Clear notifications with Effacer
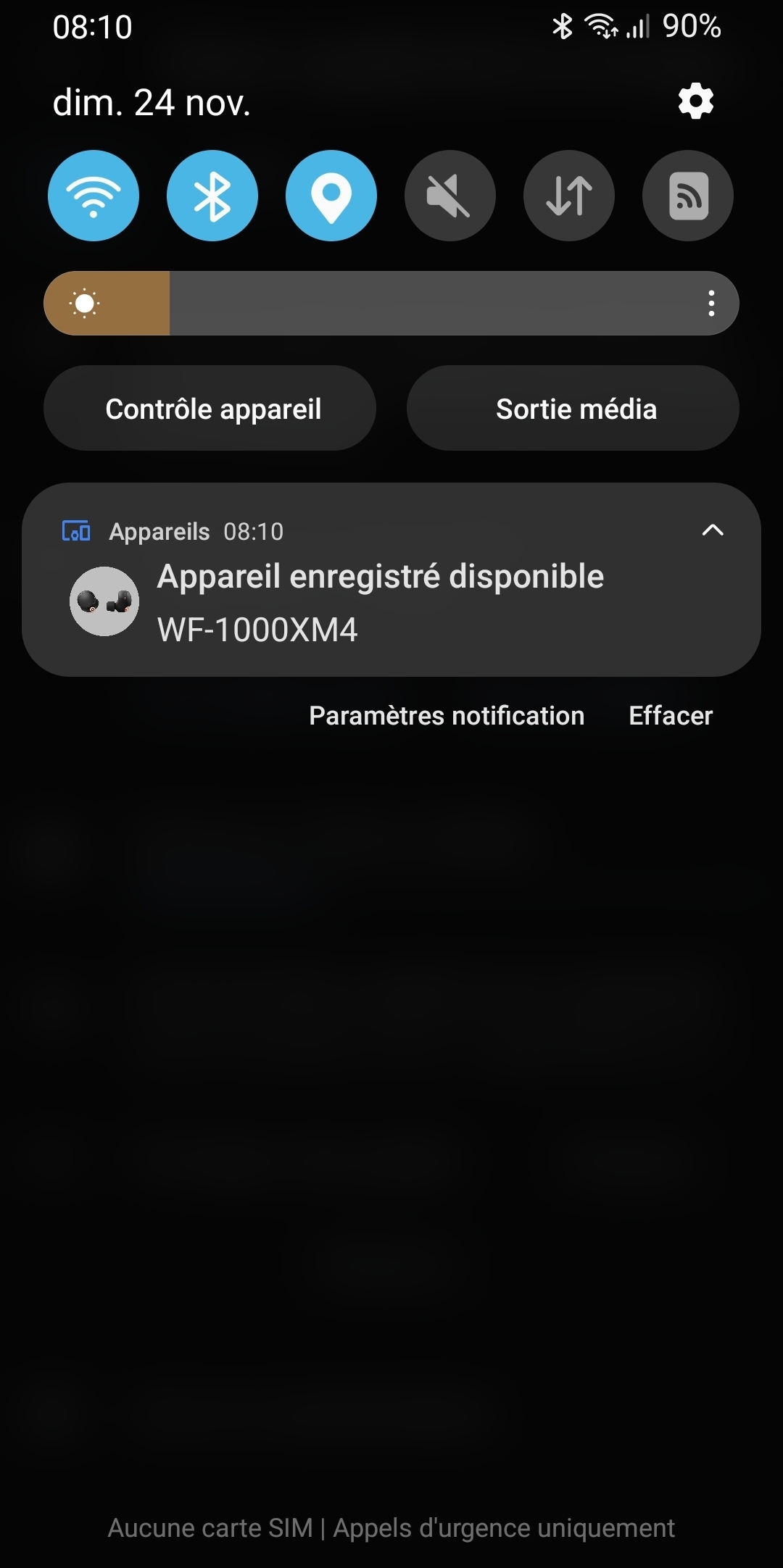The image size is (783, 1568). click(671, 716)
